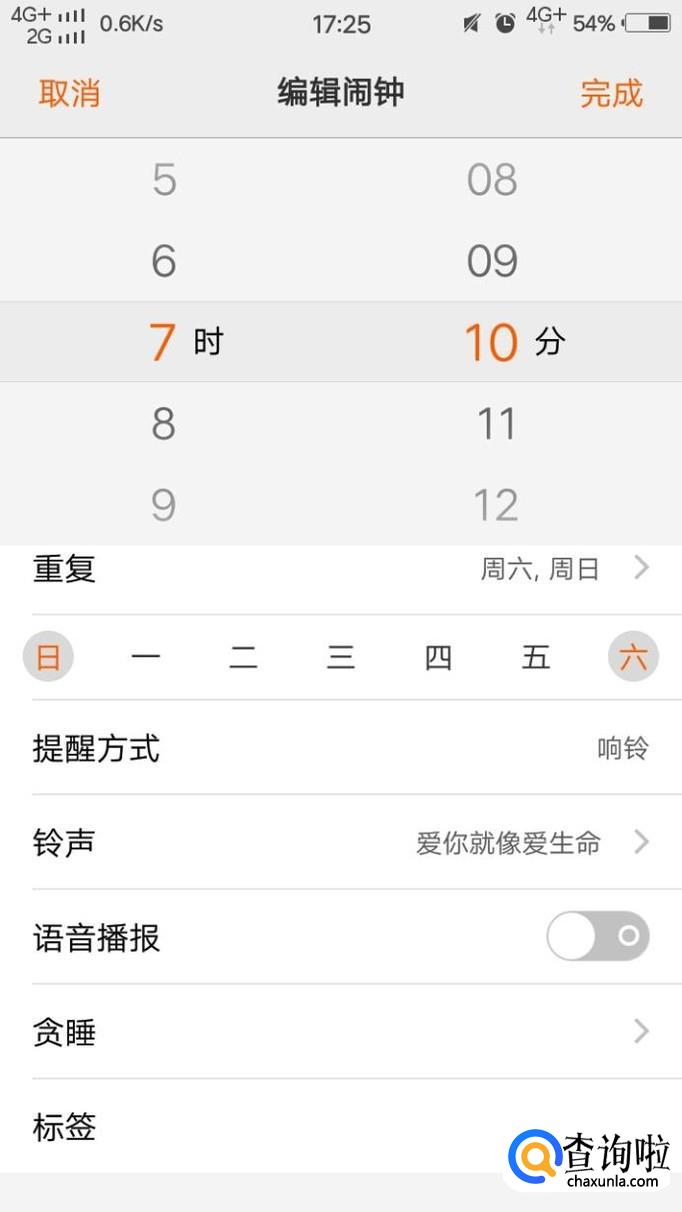Screen dimensions: 682x1212
Task: Choose minute 09 in the time picker
Action: pyautogui.click(x=492, y=261)
